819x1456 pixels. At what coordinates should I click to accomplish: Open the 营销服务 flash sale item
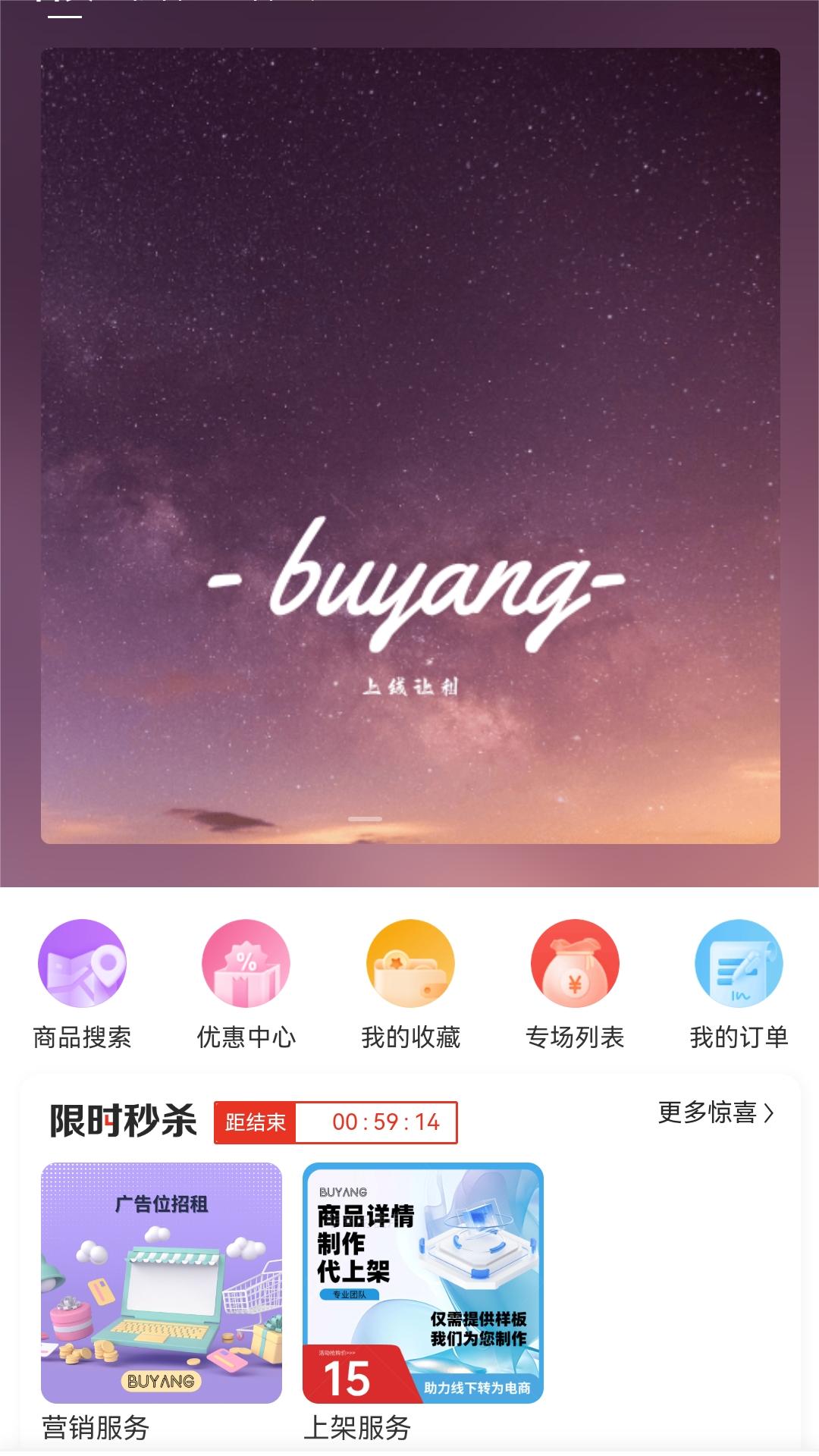coord(162,1282)
